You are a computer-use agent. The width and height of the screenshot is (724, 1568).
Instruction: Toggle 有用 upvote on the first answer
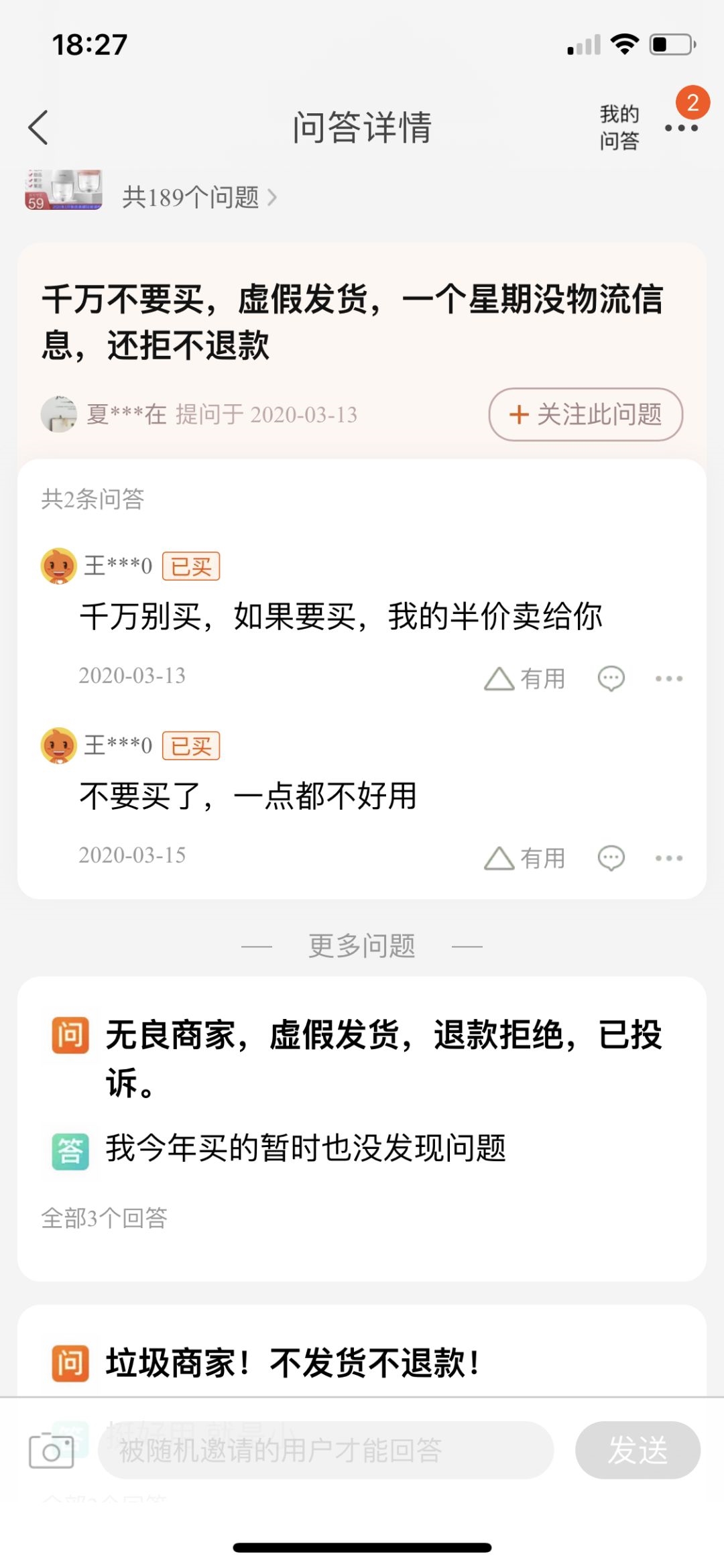pyautogui.click(x=526, y=678)
